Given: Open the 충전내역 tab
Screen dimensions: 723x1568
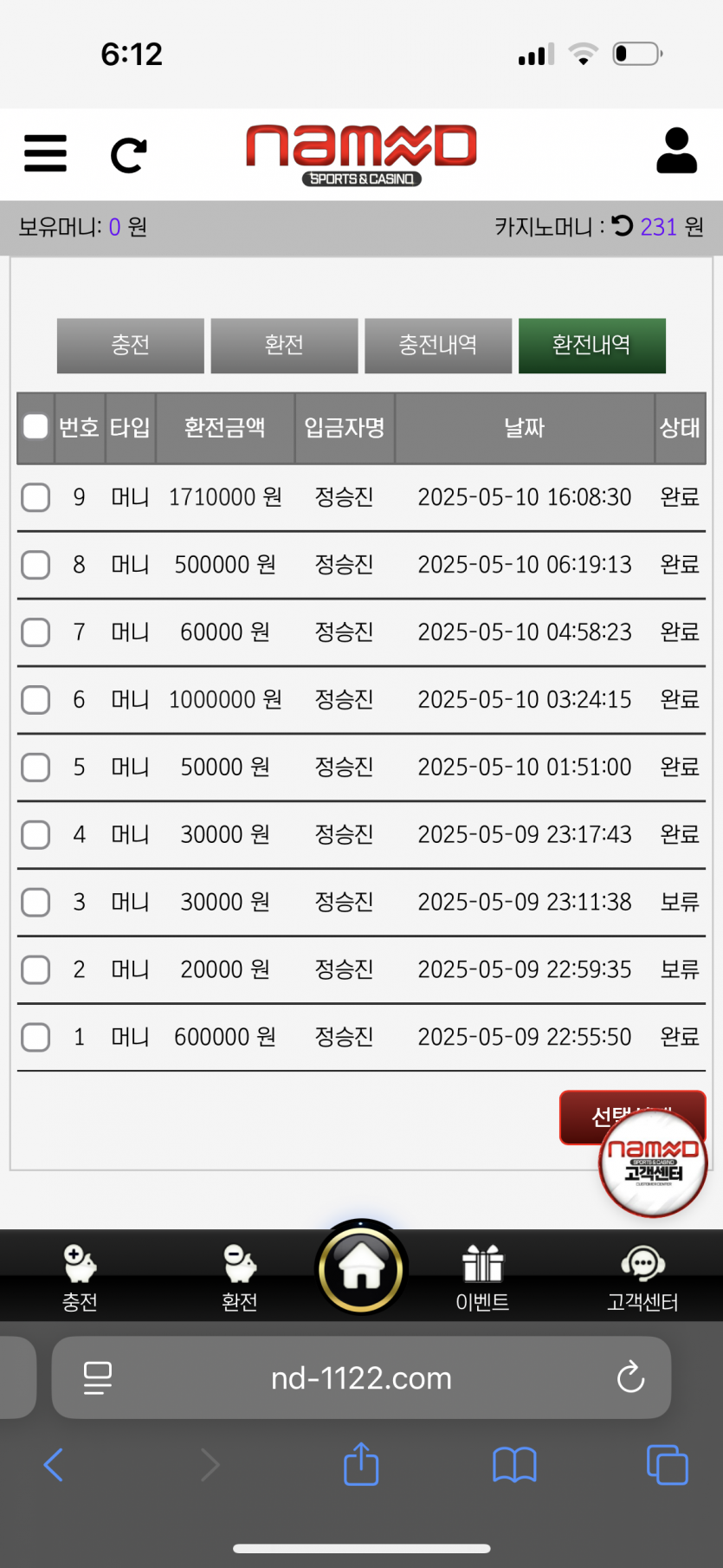Looking at the screenshot, I should (438, 346).
